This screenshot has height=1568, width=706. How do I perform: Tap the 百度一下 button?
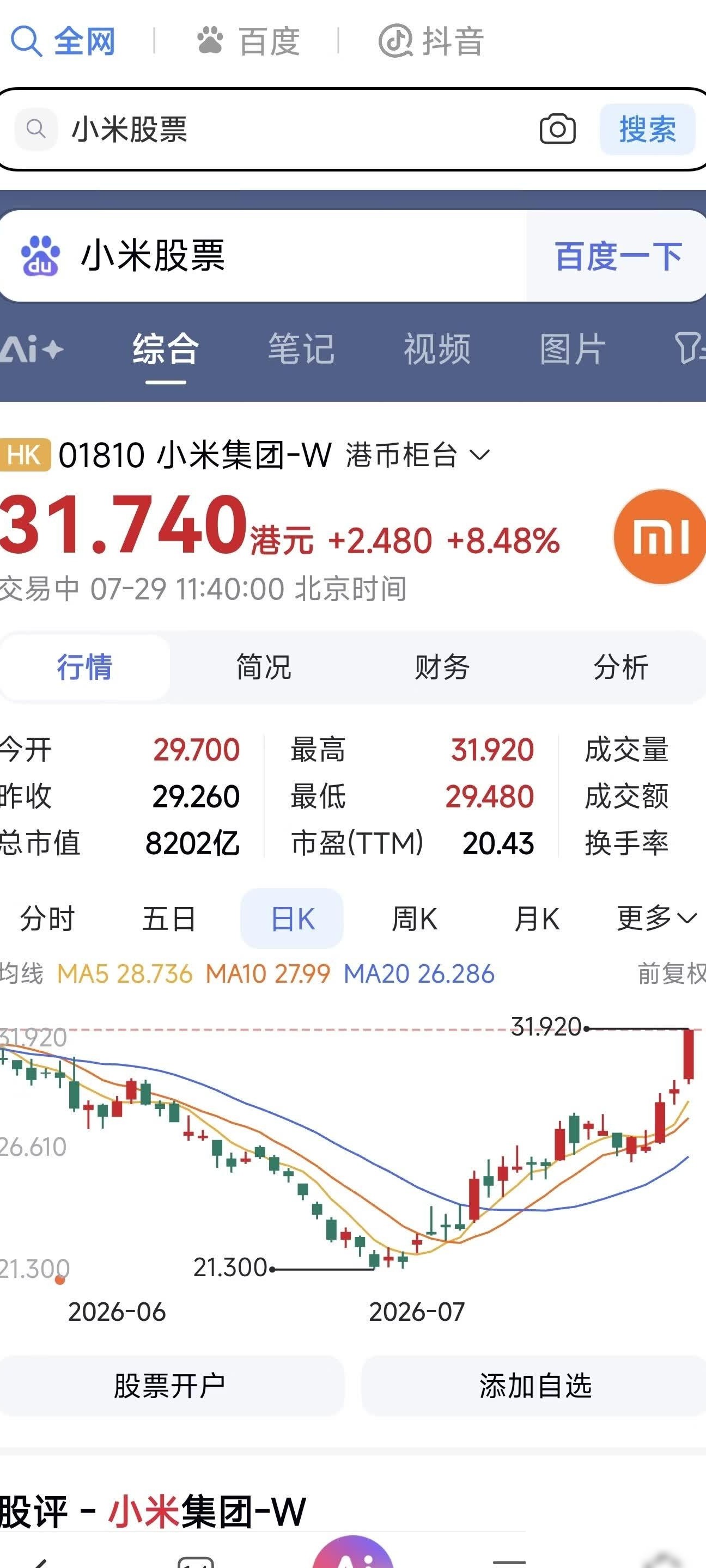coord(618,256)
